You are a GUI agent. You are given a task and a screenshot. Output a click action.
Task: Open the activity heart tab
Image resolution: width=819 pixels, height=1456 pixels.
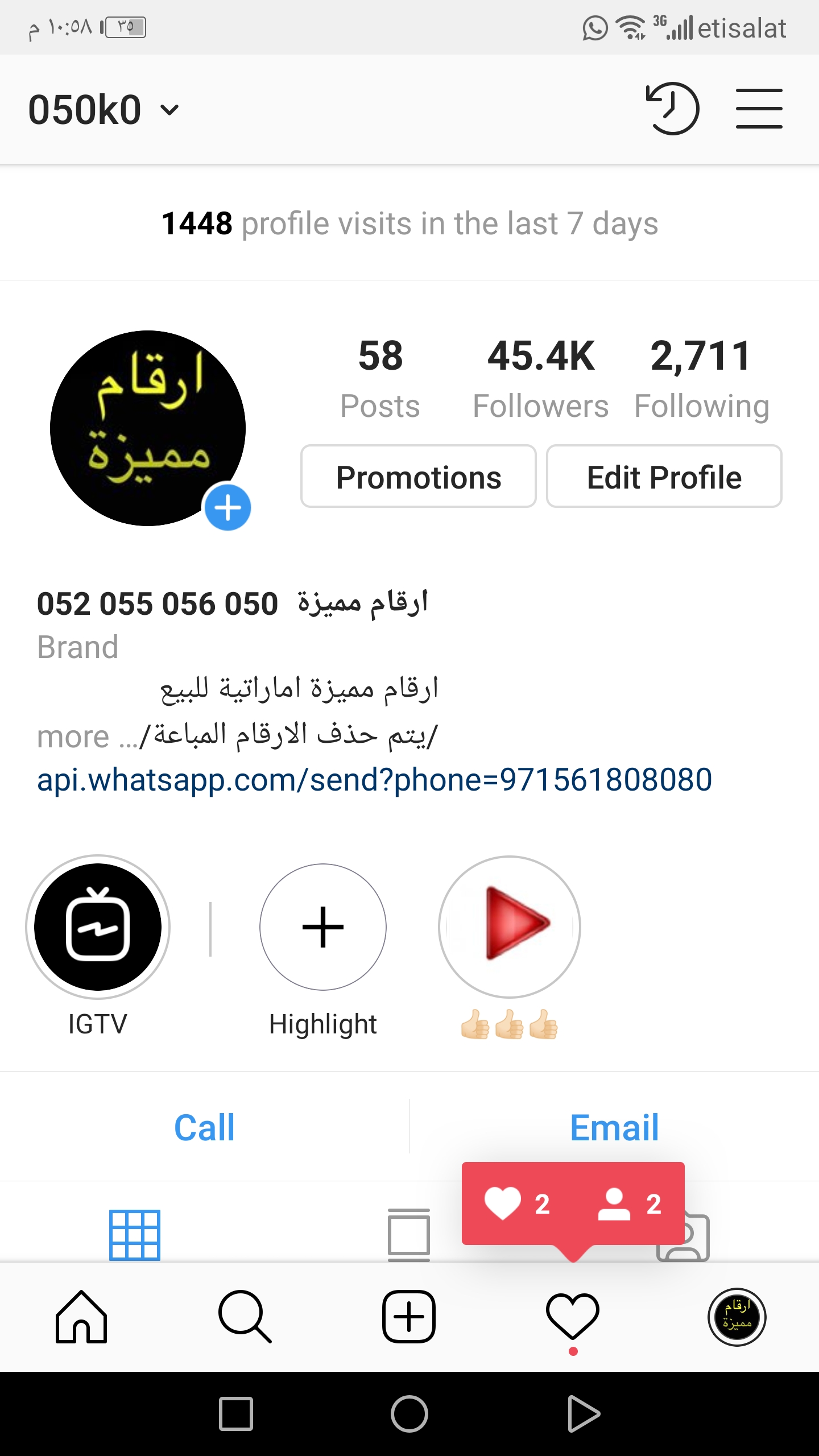[573, 1317]
